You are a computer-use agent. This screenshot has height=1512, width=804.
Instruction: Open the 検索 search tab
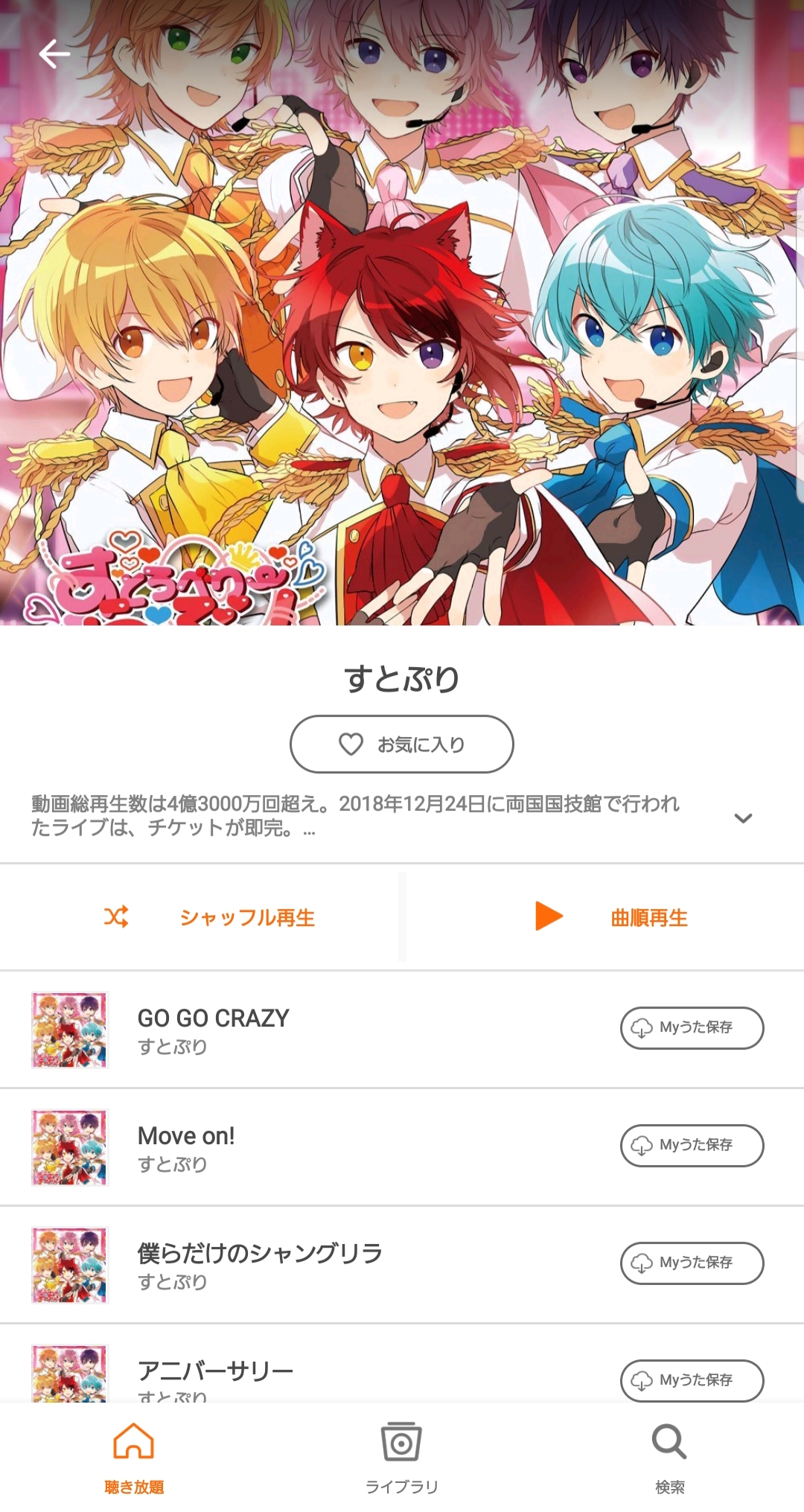coord(669,1458)
